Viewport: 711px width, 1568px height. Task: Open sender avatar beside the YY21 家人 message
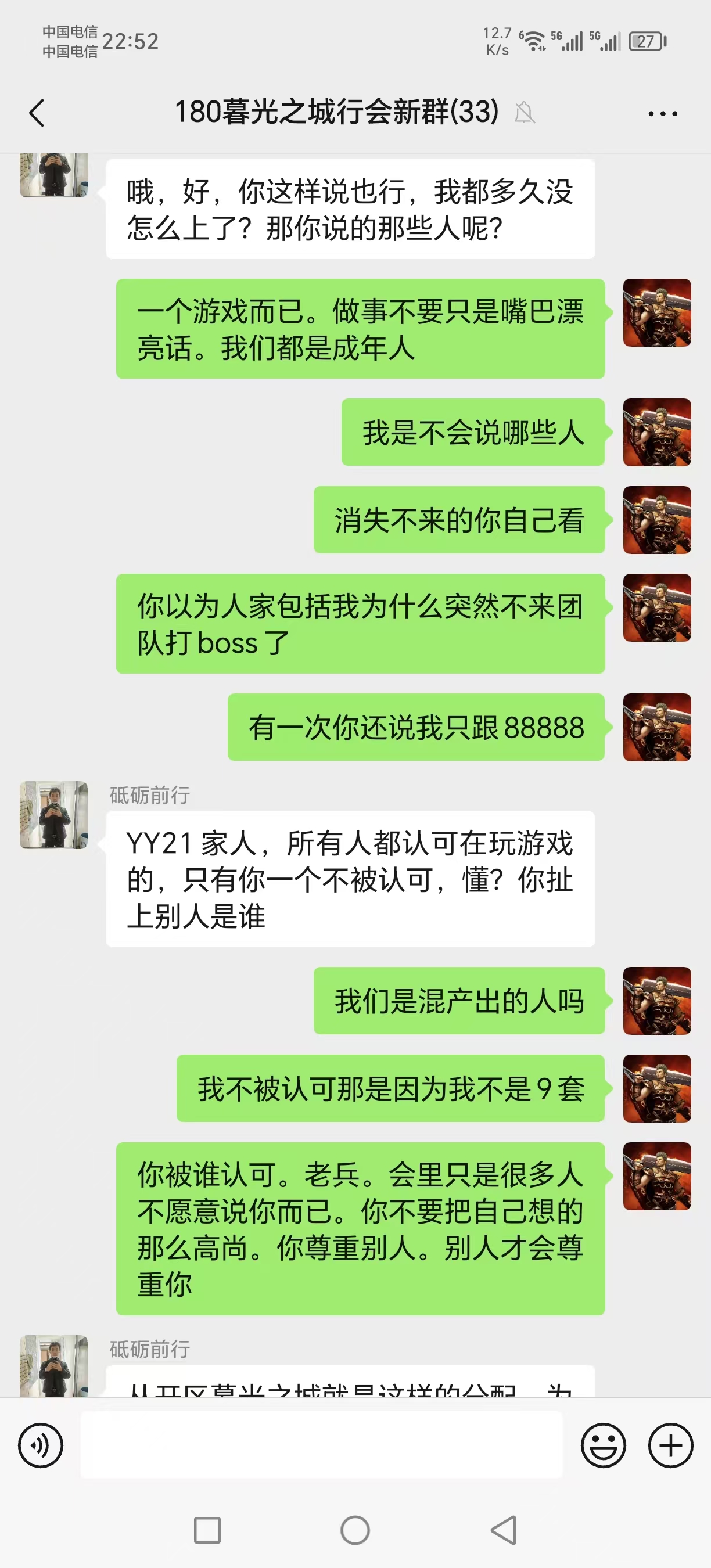click(x=53, y=815)
